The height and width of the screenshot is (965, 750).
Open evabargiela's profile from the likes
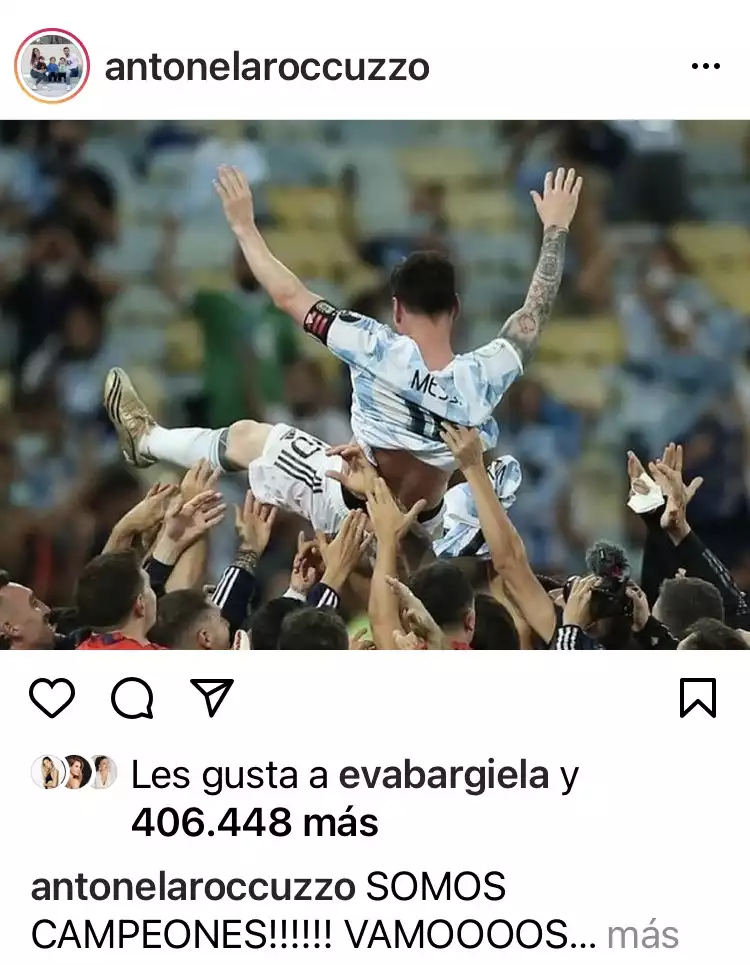tap(444, 775)
